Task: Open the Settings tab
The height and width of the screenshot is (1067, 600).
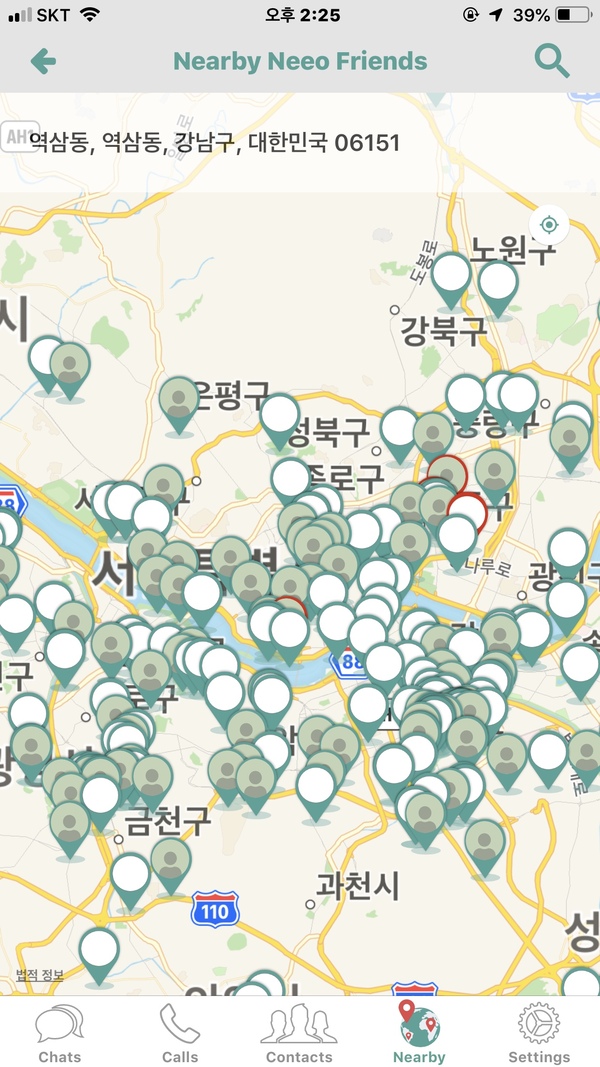Action: click(539, 1033)
